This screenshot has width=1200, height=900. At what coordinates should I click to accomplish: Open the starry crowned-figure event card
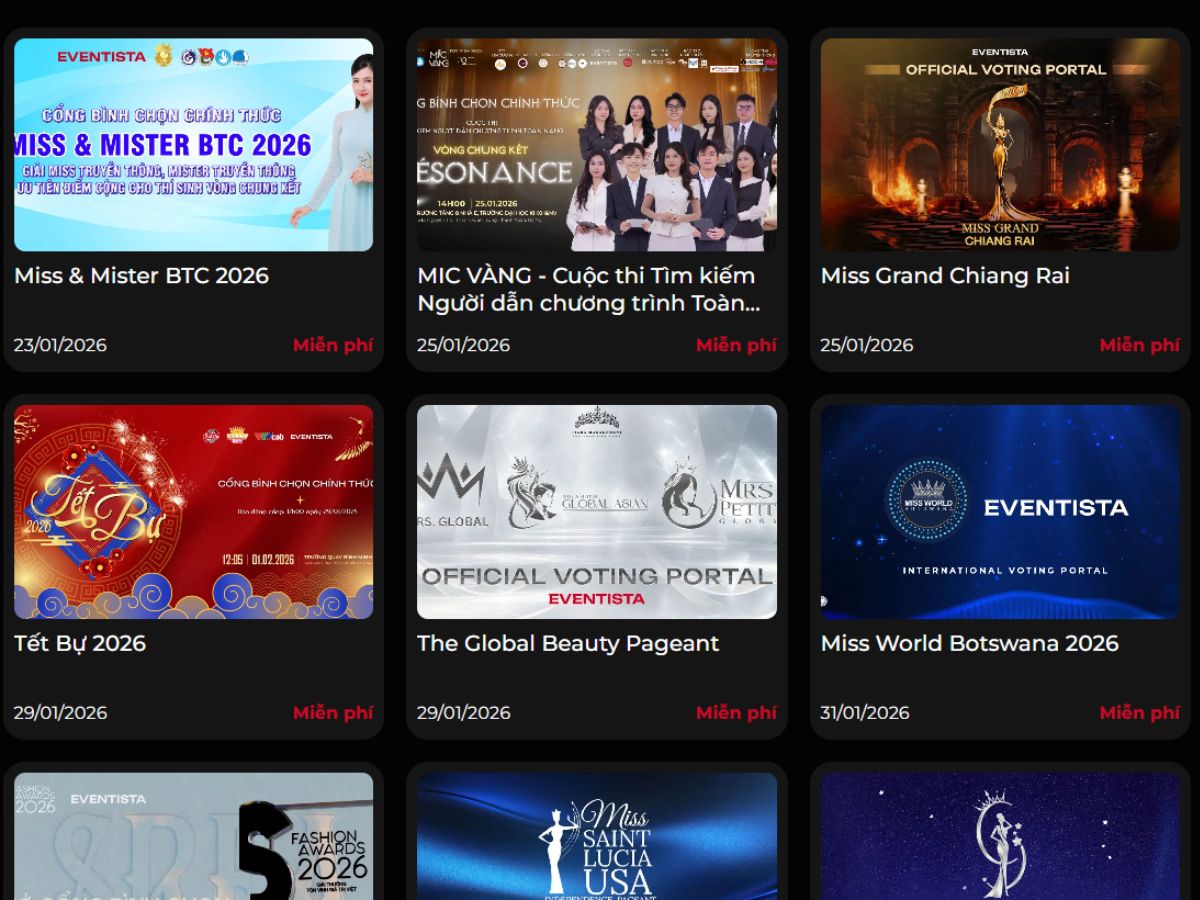(999, 838)
